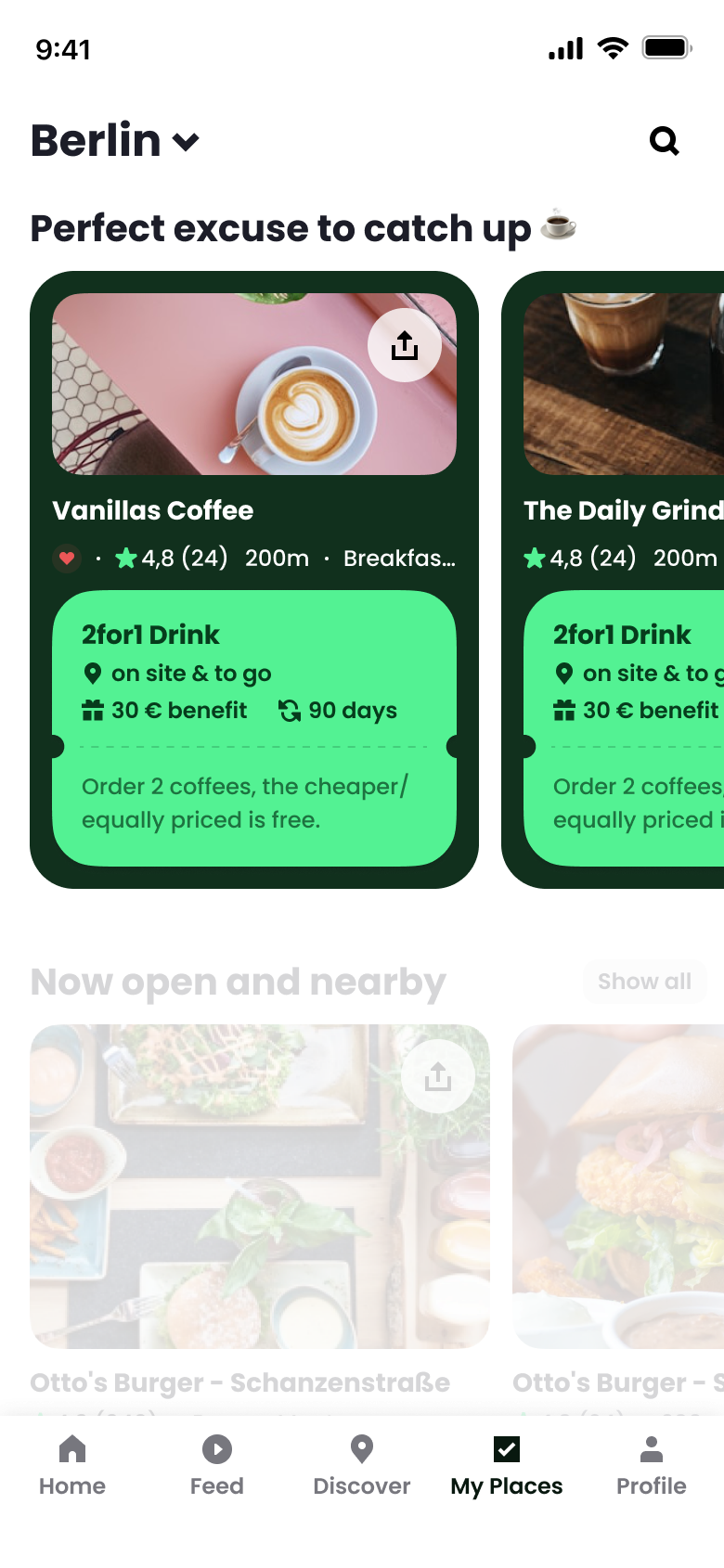Tap the share icon on Otto's Burger photo

click(437, 1074)
